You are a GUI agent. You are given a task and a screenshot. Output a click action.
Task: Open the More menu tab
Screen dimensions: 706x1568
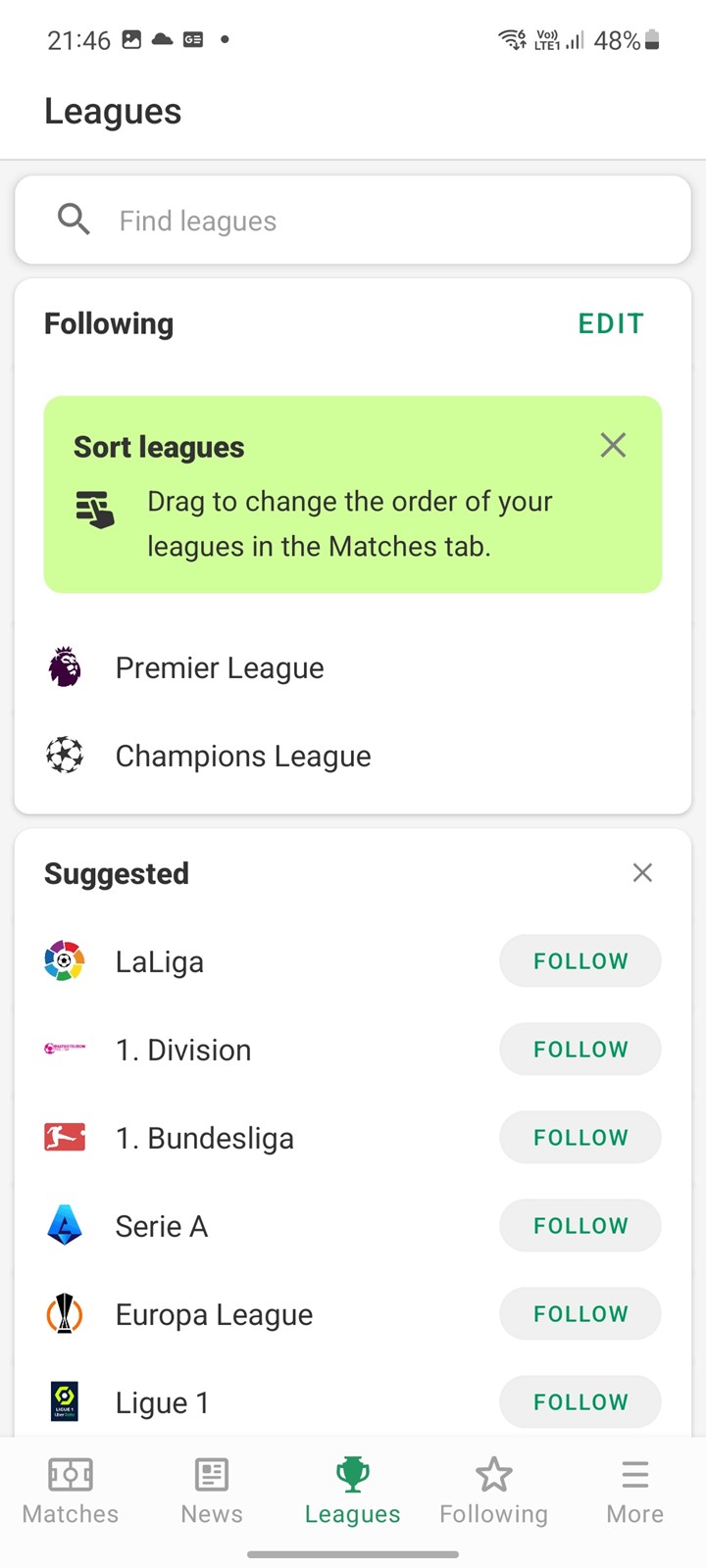point(635,1491)
